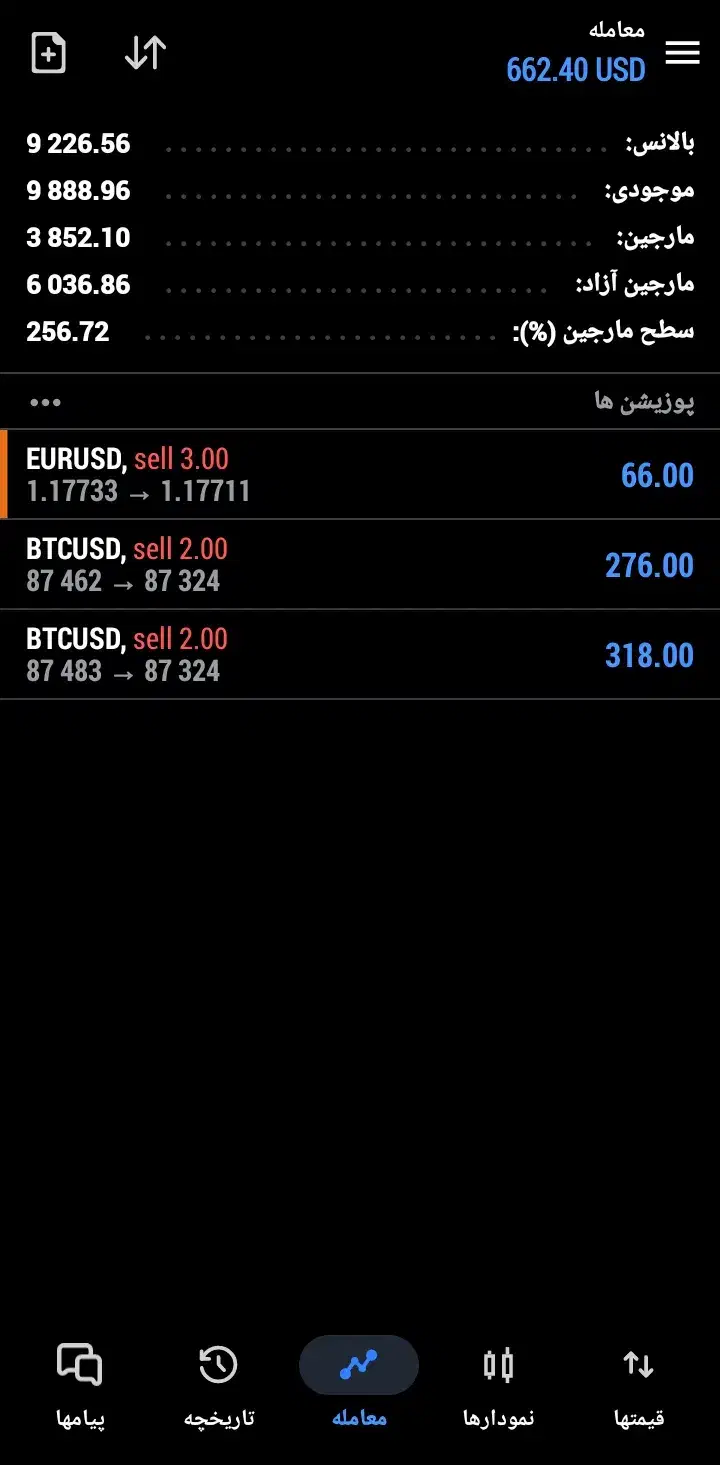
Task: Open the EURUSD sell 3.00 position
Action: (360, 475)
